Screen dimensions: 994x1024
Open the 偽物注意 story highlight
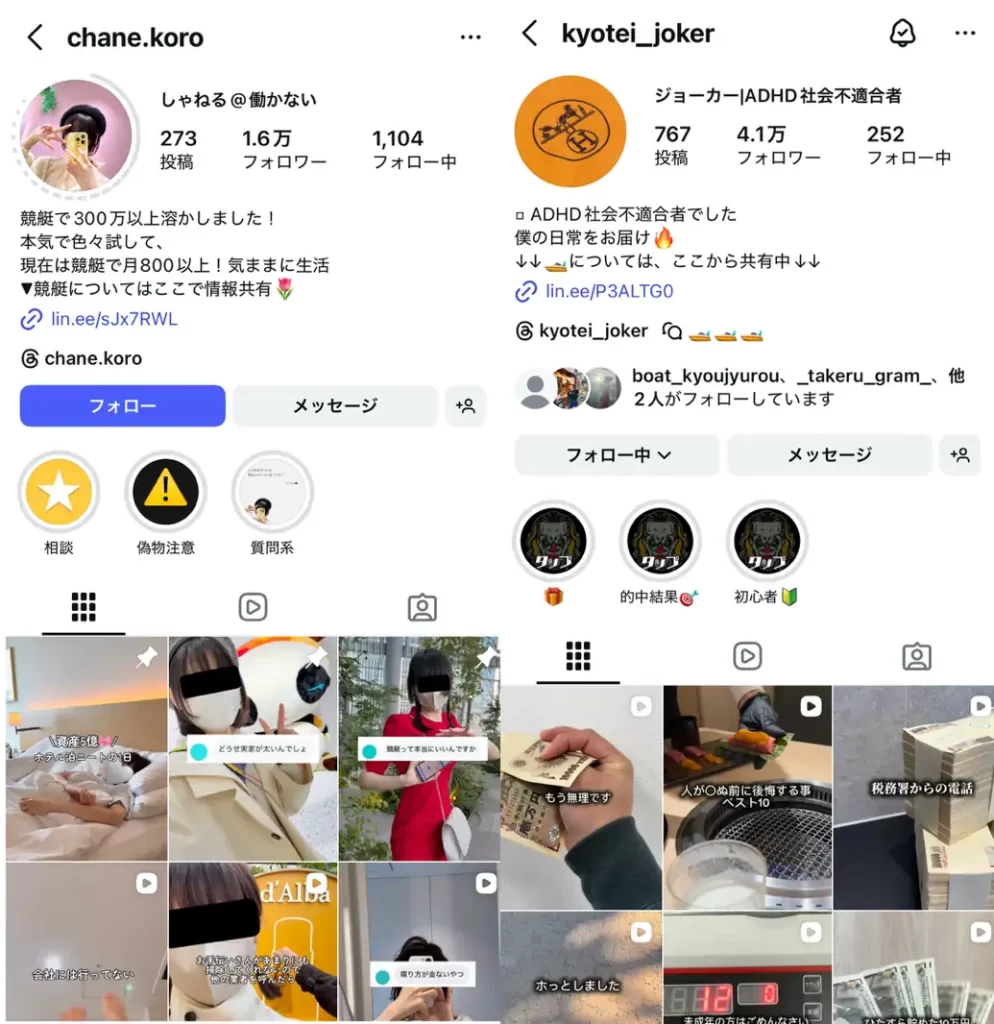(x=165, y=491)
